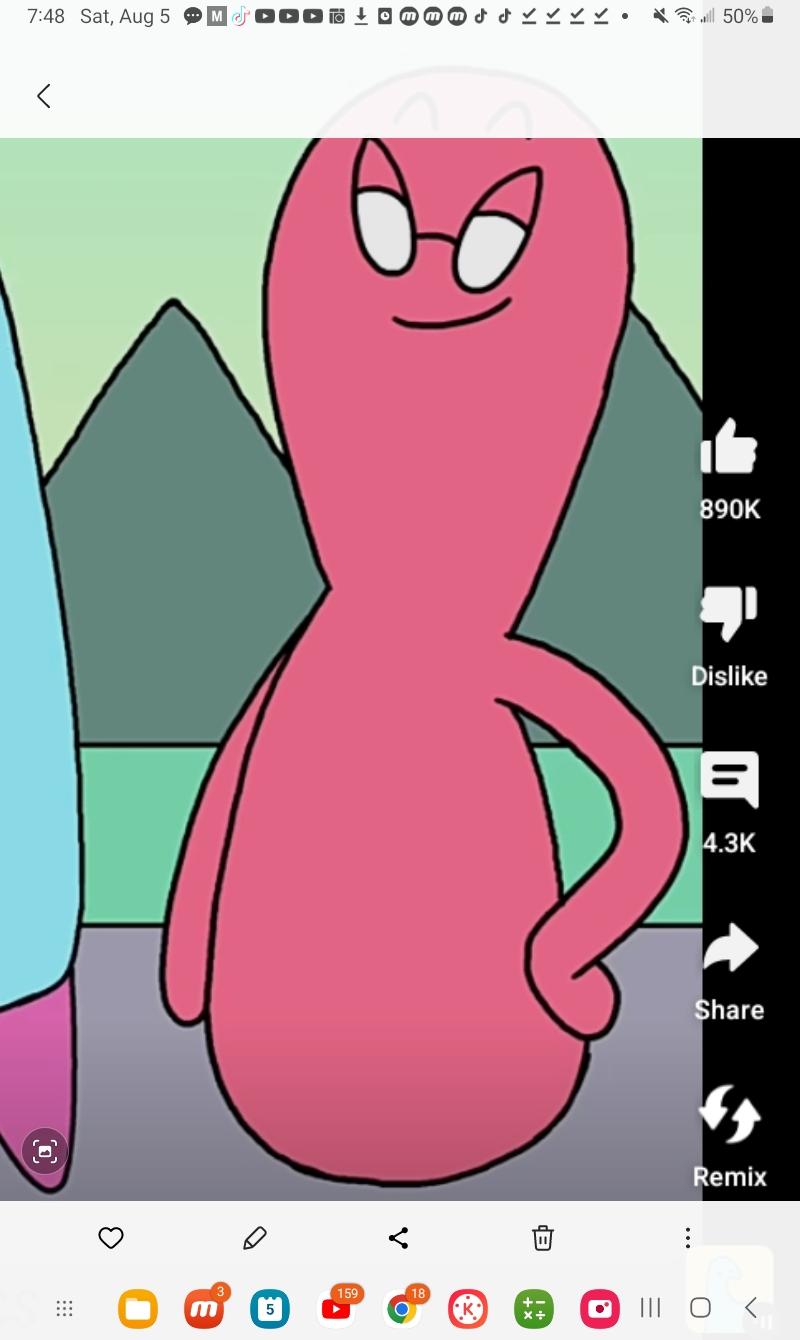
Task: Open the more options menu
Action: click(x=687, y=1238)
